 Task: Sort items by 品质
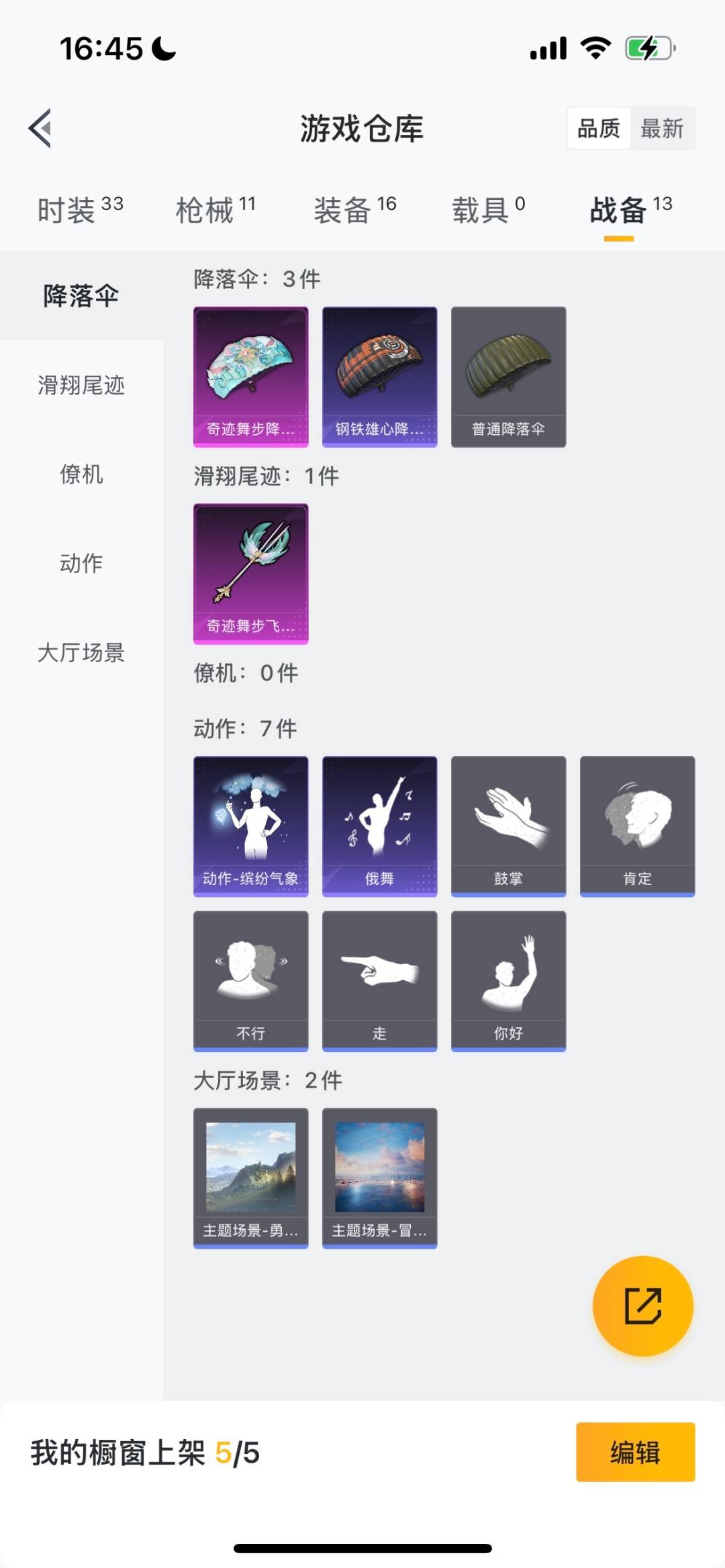pyautogui.click(x=599, y=128)
